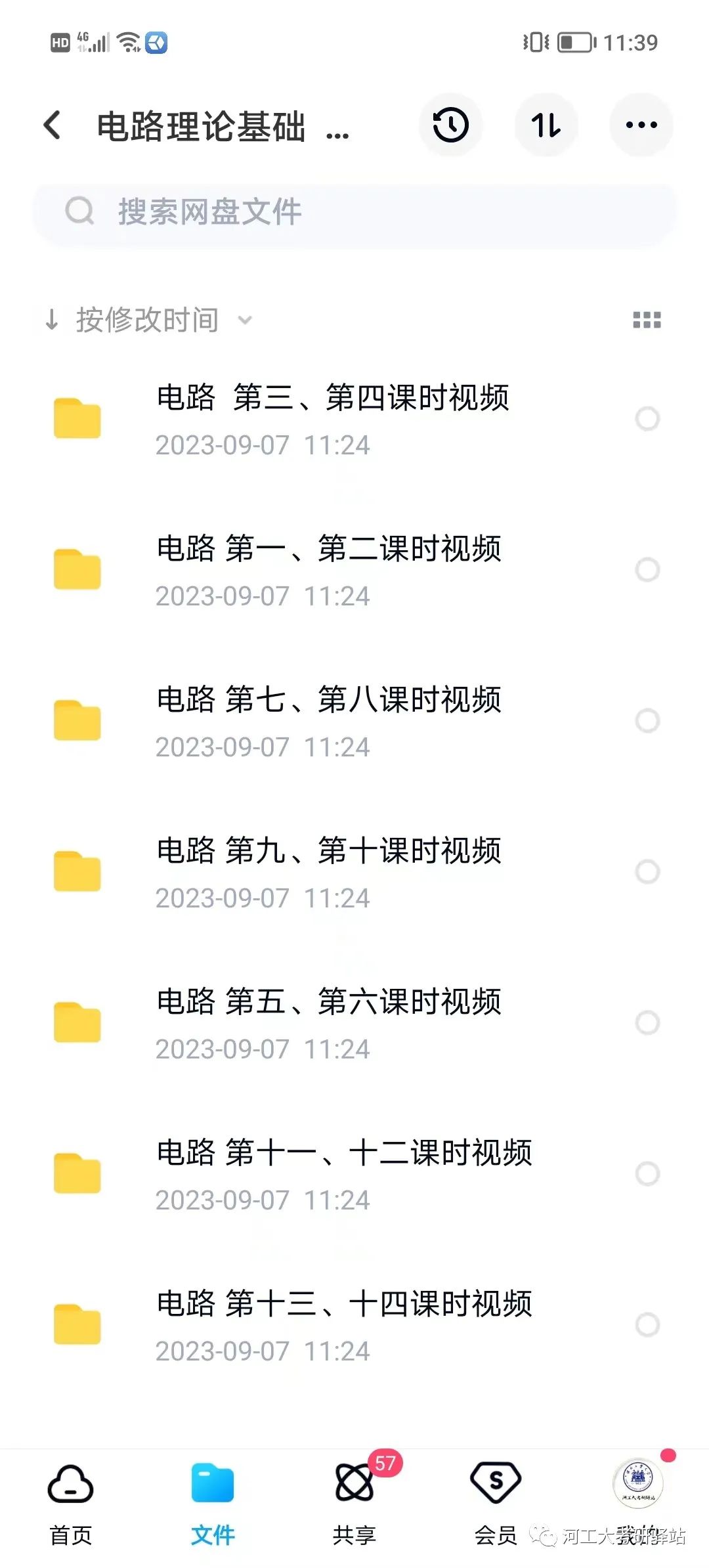Go back using the top-left arrow
Screen dimensions: 709x1568
pyautogui.click(x=53, y=125)
